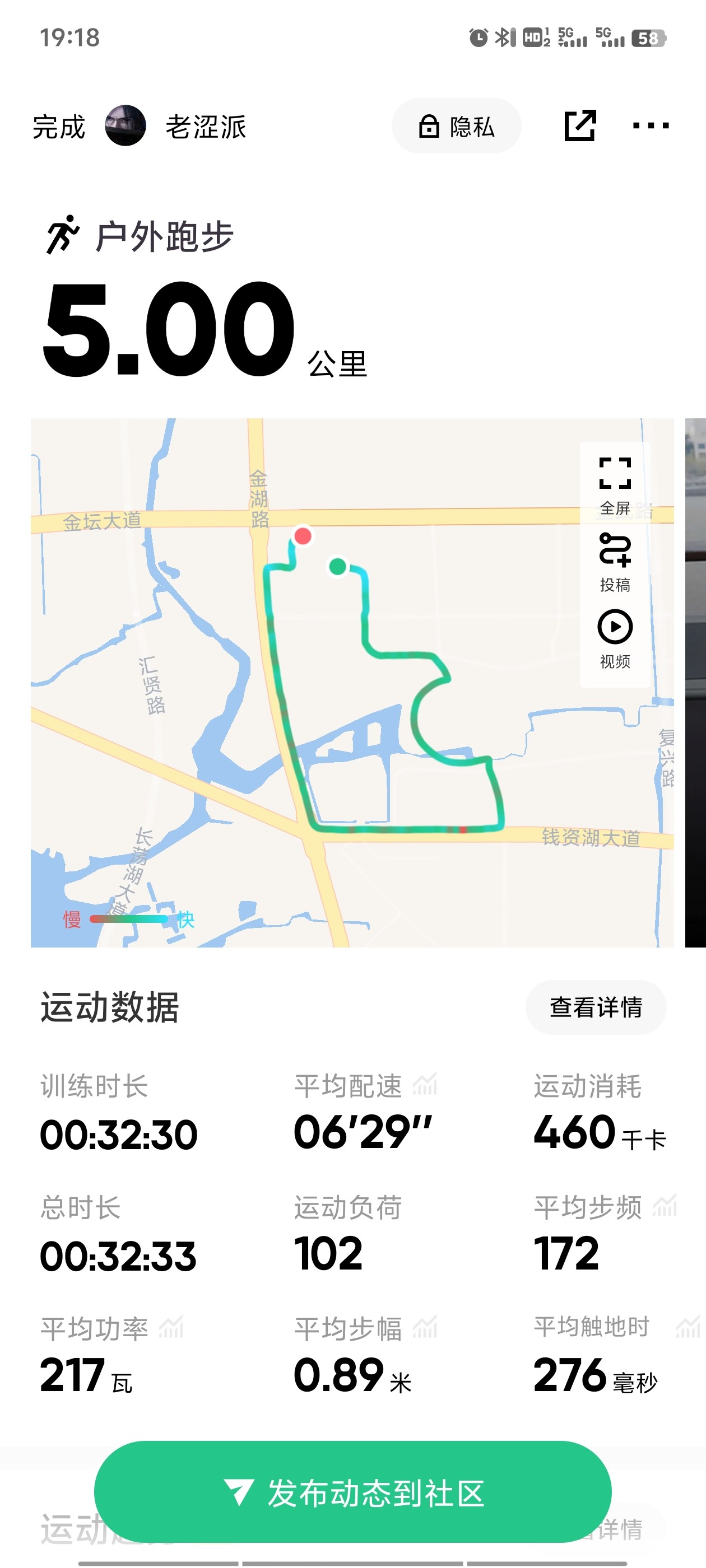Screen dimensions: 706x1568
Task: Open the running route map
Action: point(352,682)
